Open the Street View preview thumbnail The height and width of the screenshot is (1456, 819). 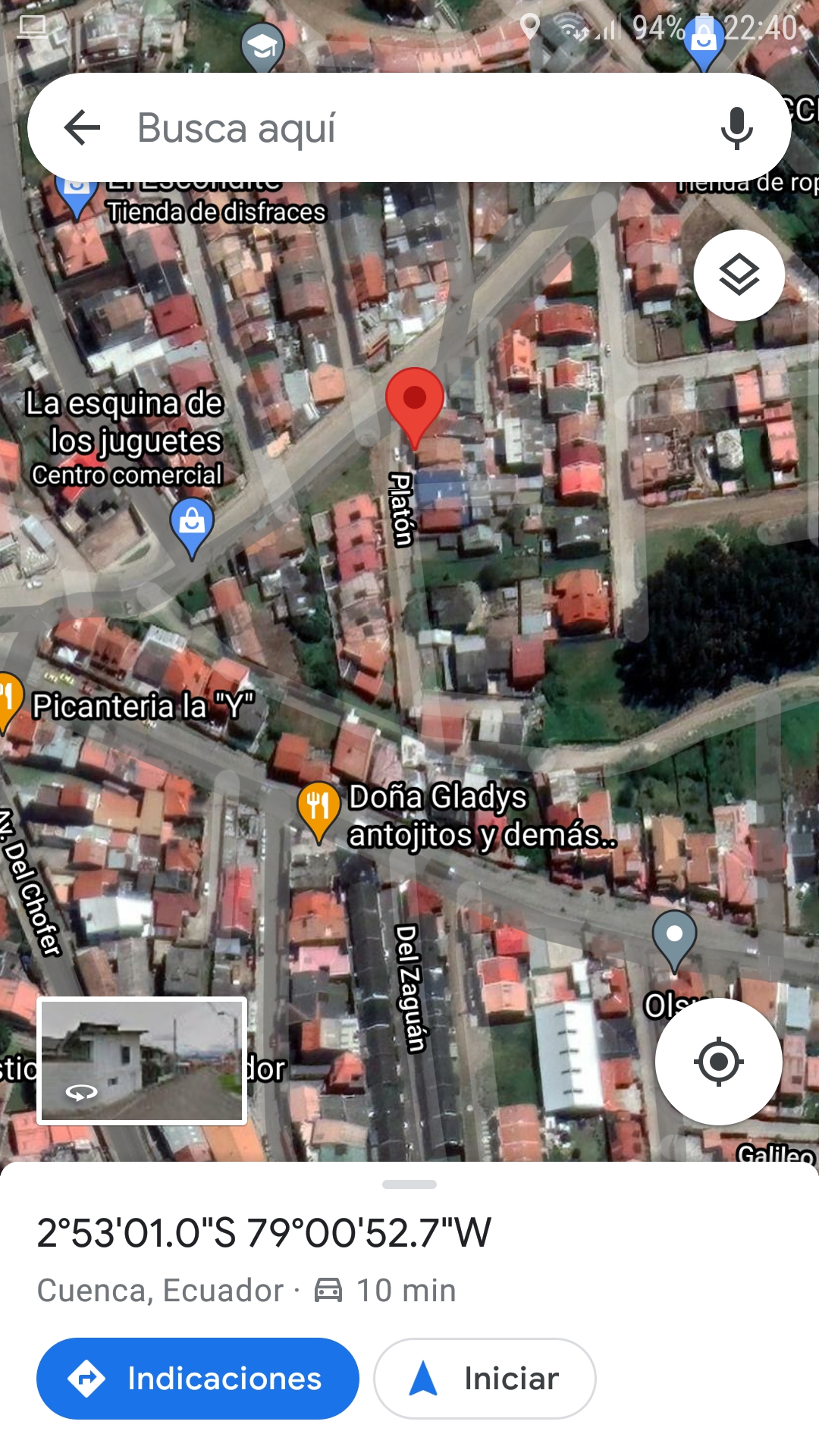tap(142, 1060)
